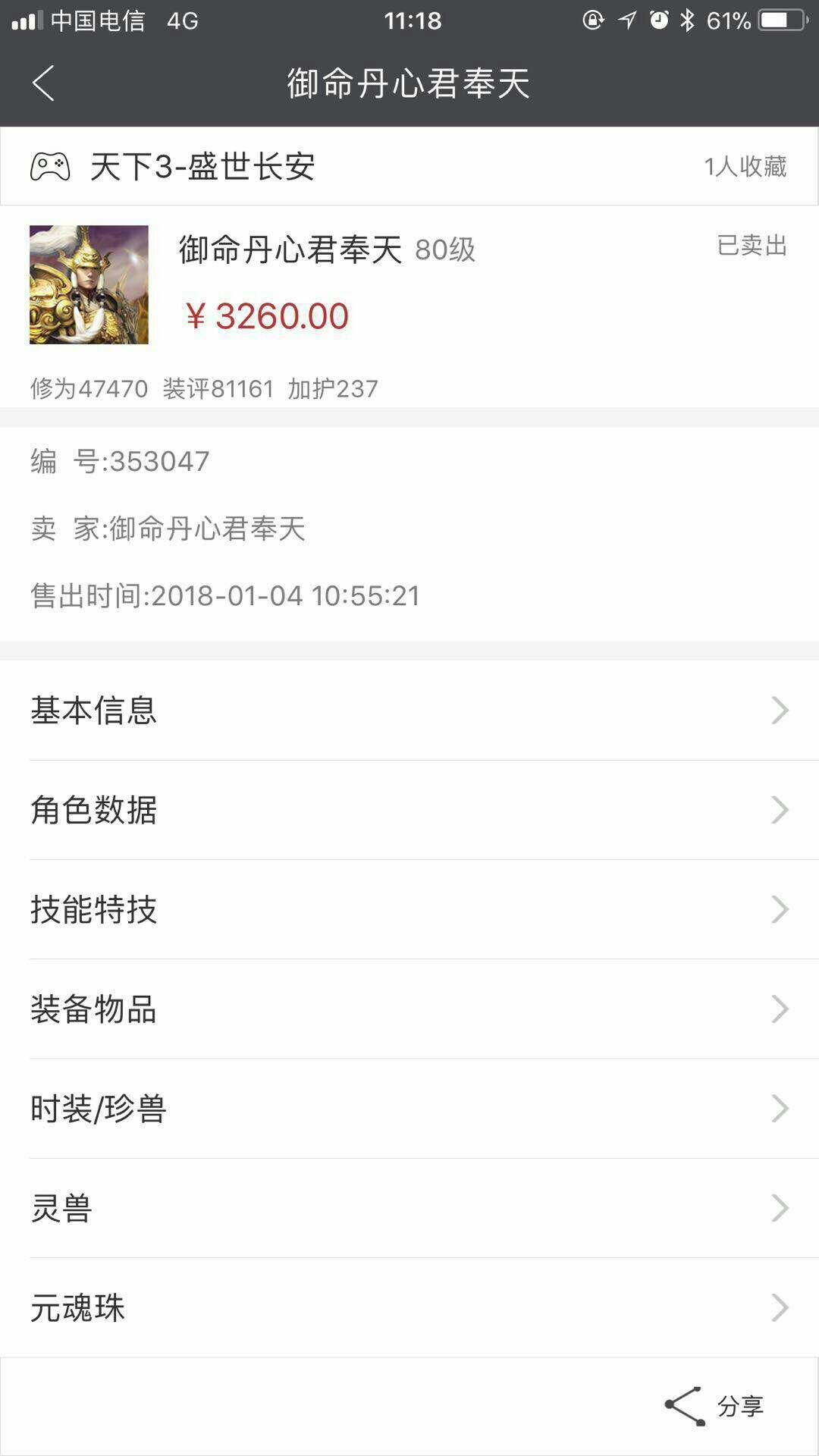Screen dimensions: 819x1456
Task: View the 灵兽 section
Action: [409, 1208]
